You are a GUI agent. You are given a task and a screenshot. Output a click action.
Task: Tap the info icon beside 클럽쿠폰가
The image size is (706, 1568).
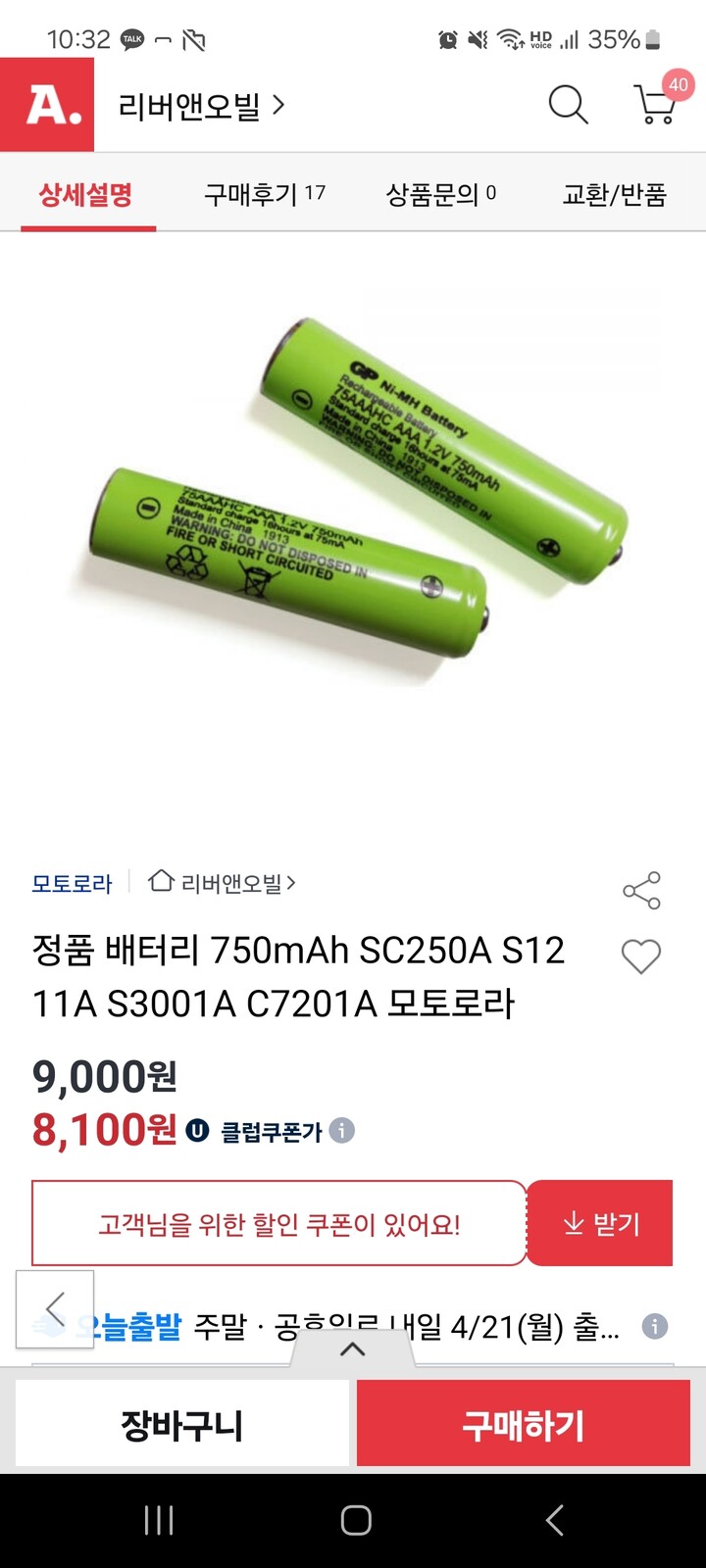340,1131
